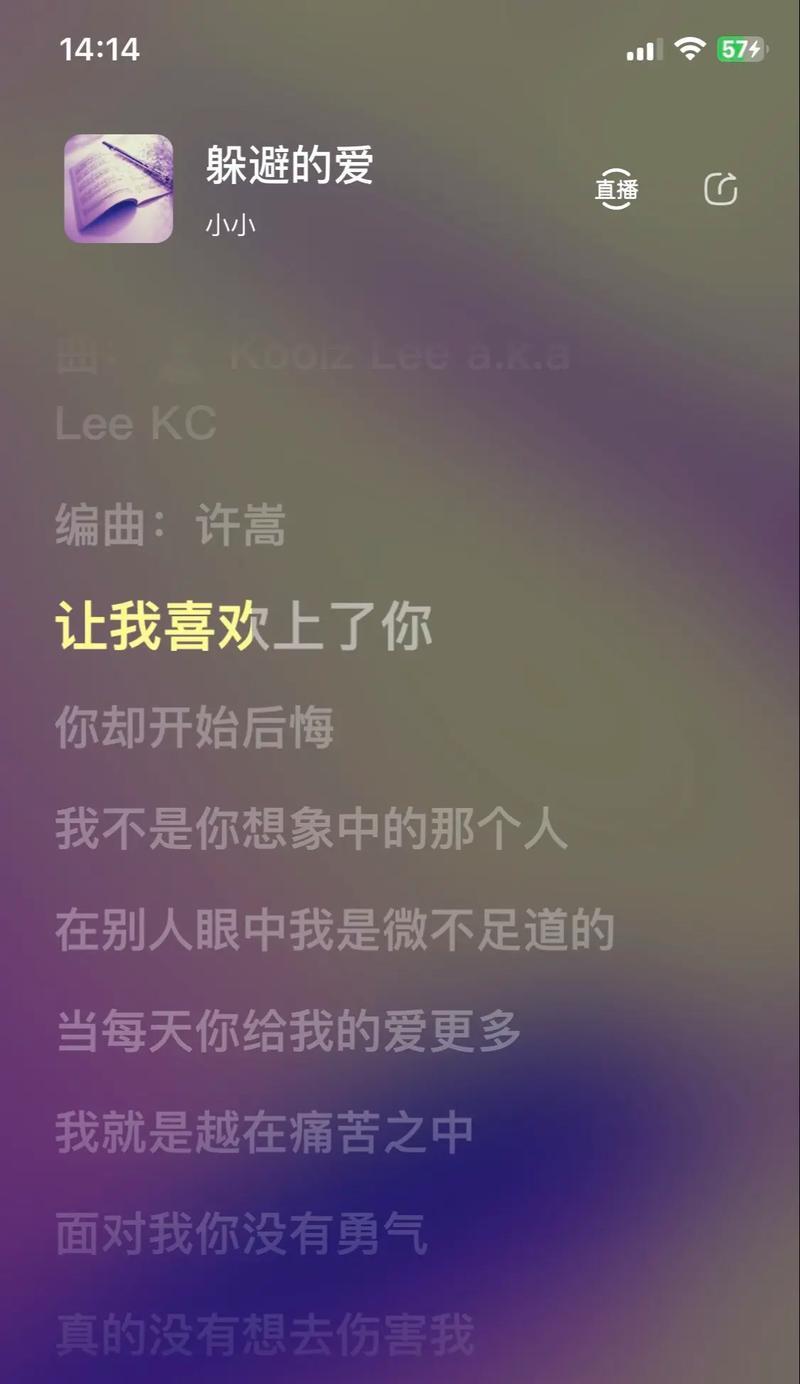Tap lyric line 我不是你想象中的那个人
Image resolution: width=800 pixels, height=1384 pixels.
pos(311,830)
